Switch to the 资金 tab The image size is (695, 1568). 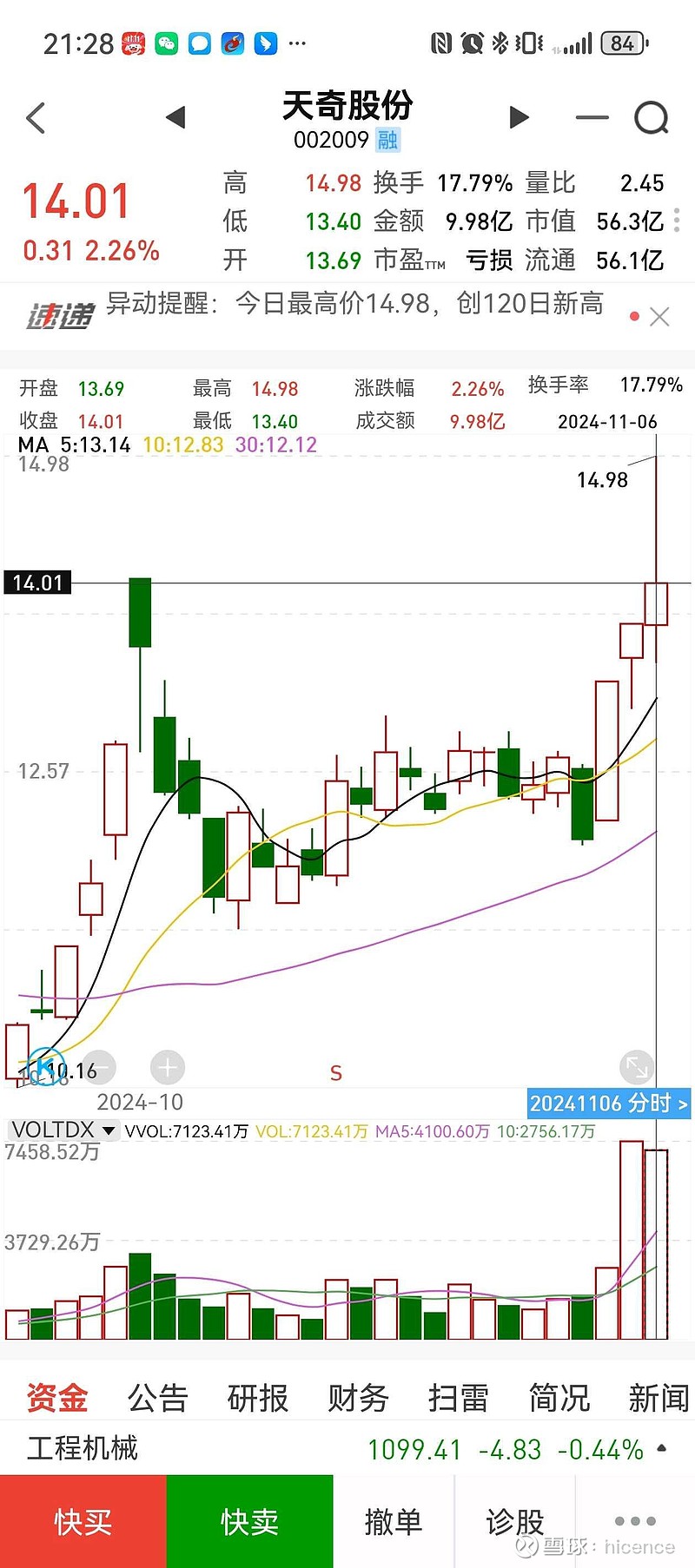[57, 1398]
